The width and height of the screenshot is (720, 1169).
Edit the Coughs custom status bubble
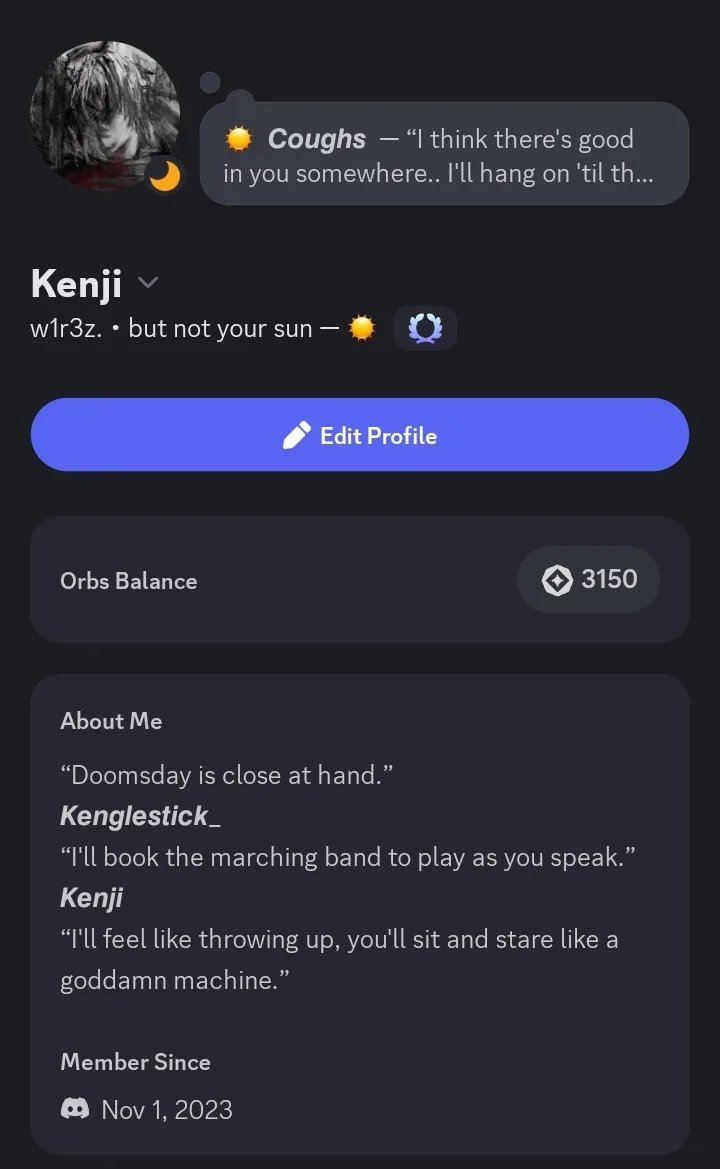point(444,155)
